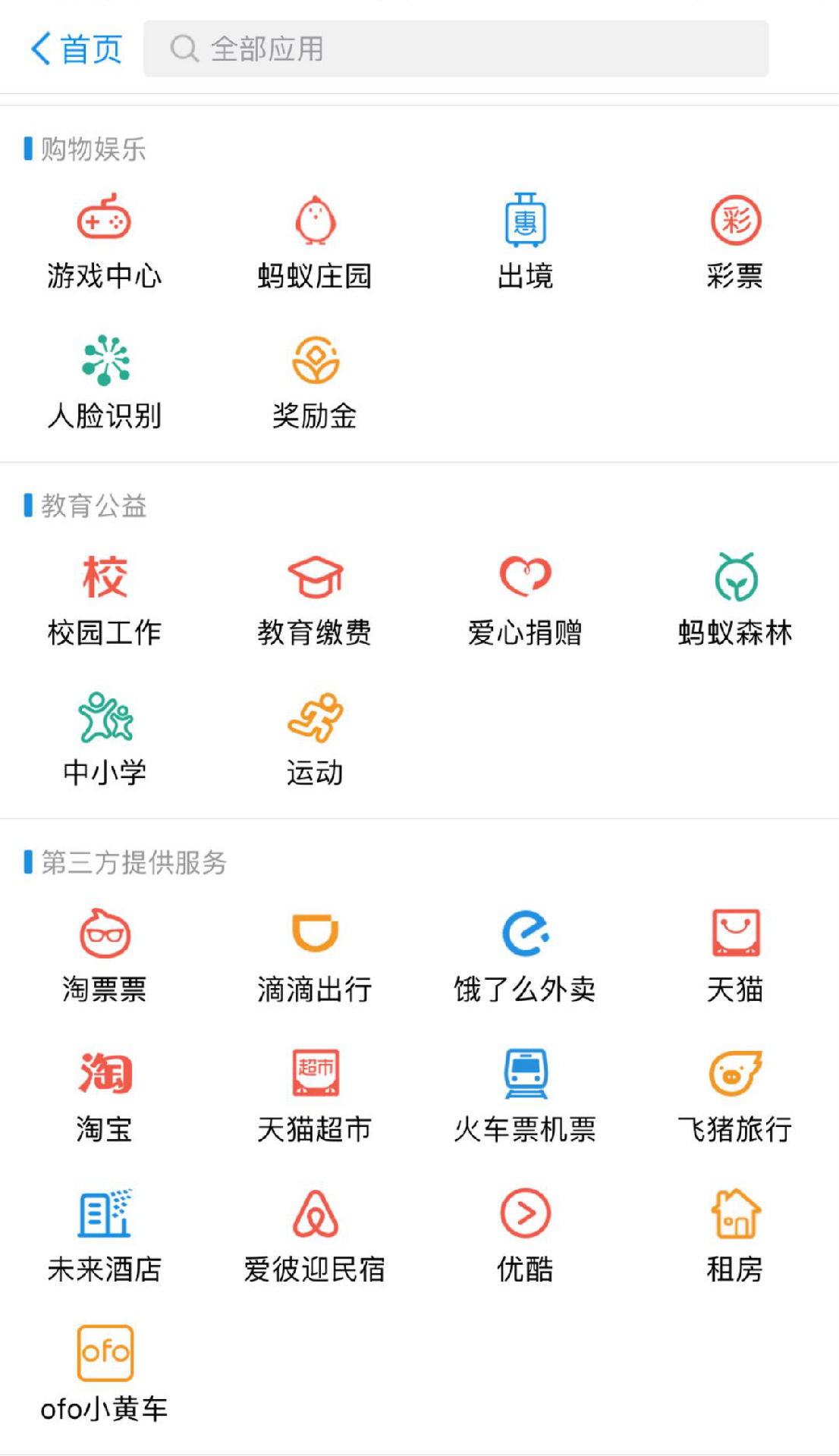Launch 人脸识别
Viewport: 839px width, 1456px height.
point(105,383)
